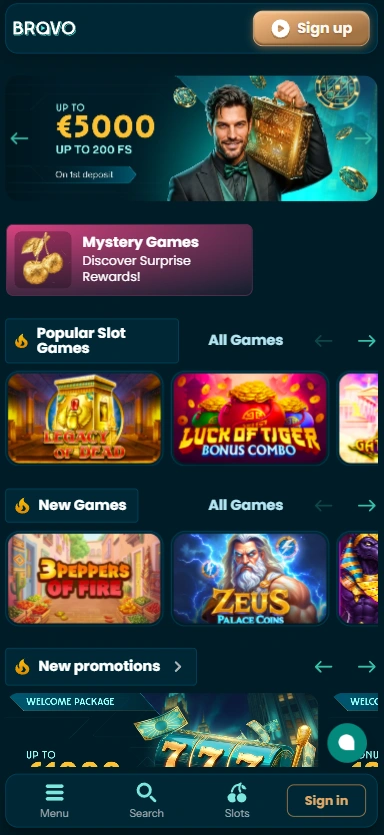
Task: Play Zeus Palace Coins
Action: [250, 578]
